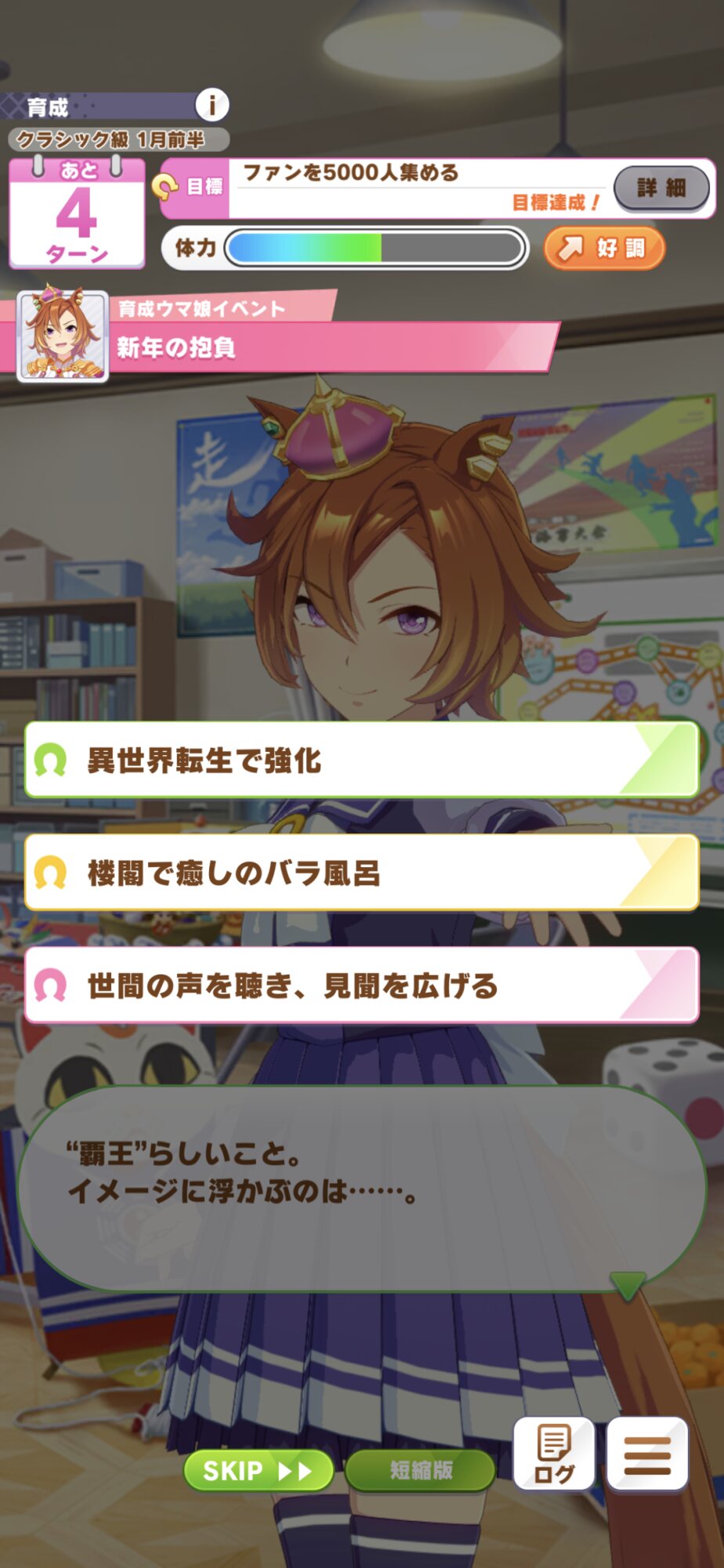The image size is (724, 1568).
Task: Select the choice 楼閣で癒しのバラ風呂
Action: pos(361,873)
